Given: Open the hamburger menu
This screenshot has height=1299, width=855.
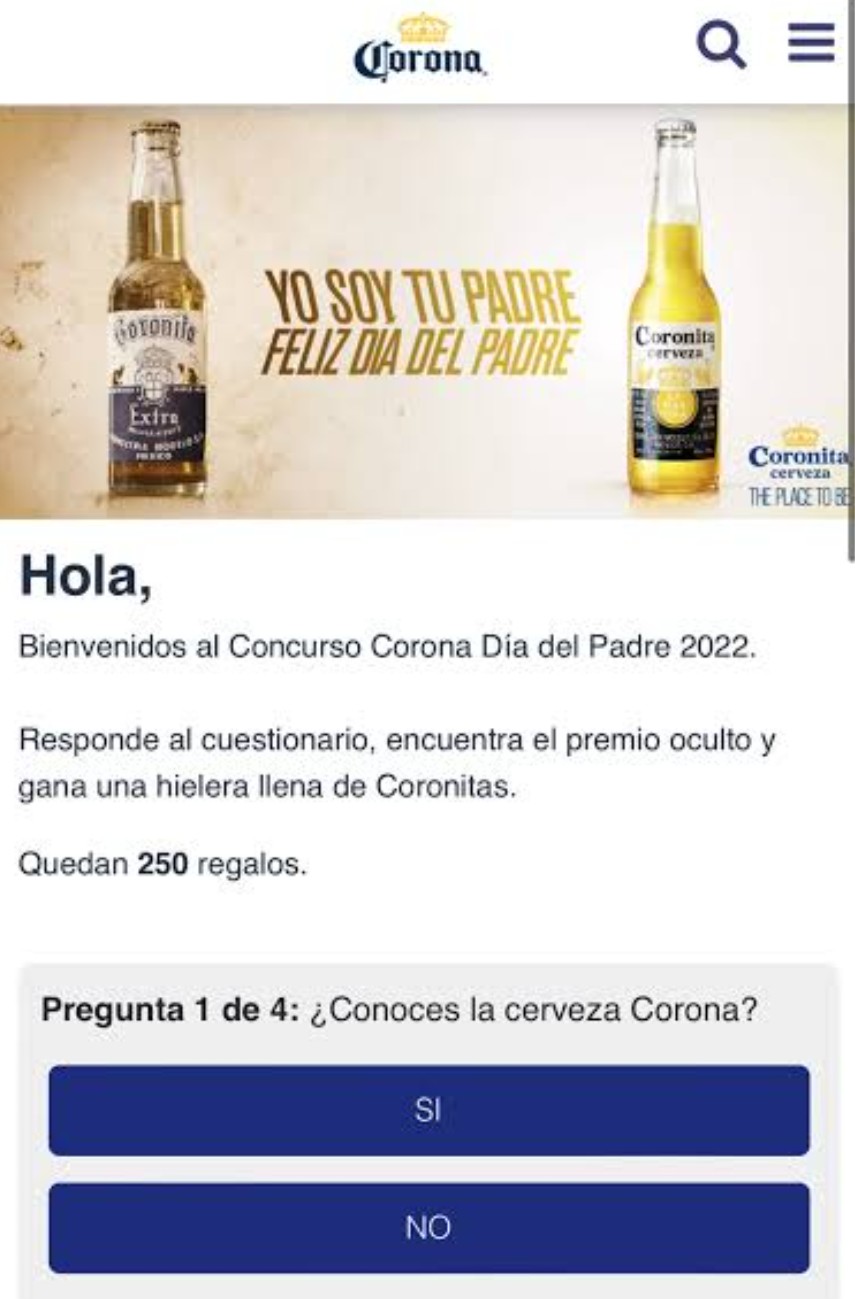Looking at the screenshot, I should 810,43.
